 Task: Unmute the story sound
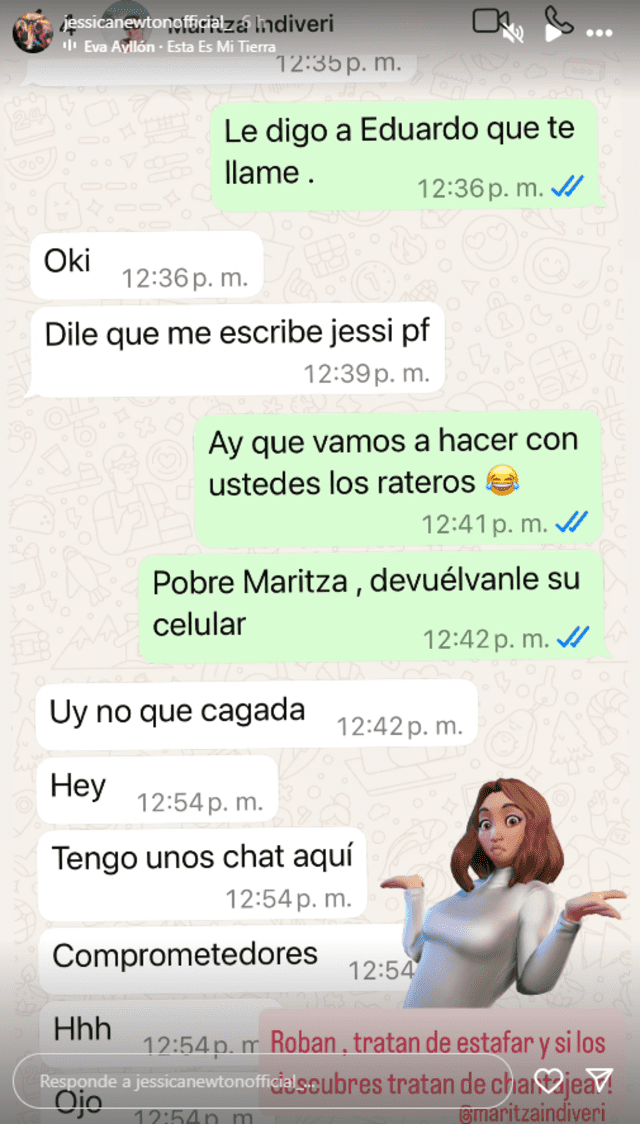point(515,33)
